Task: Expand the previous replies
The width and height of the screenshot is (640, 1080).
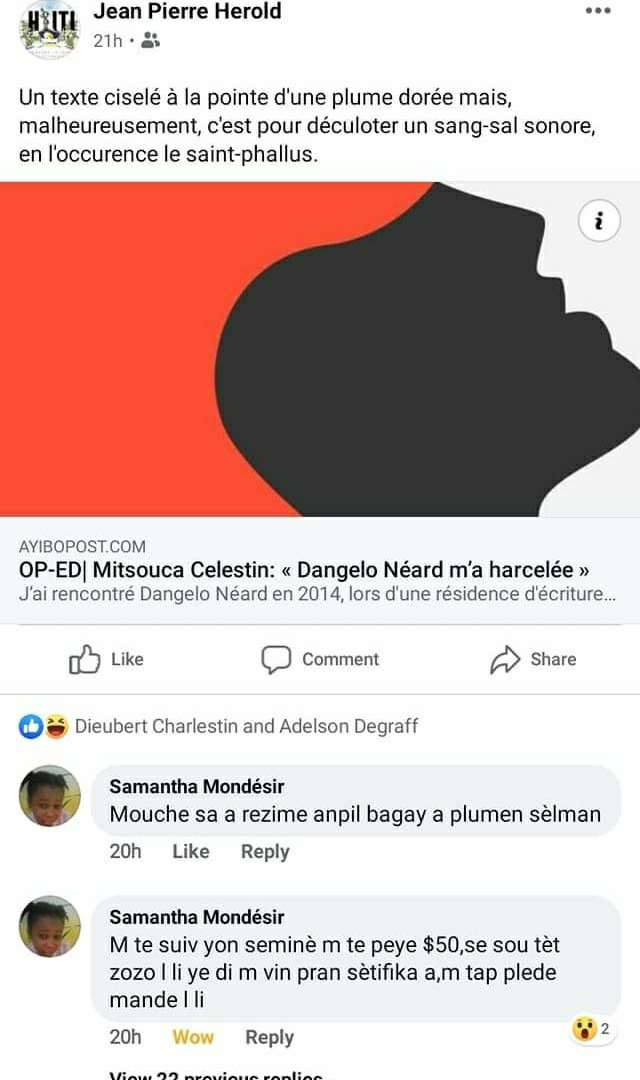Action: [215, 1075]
